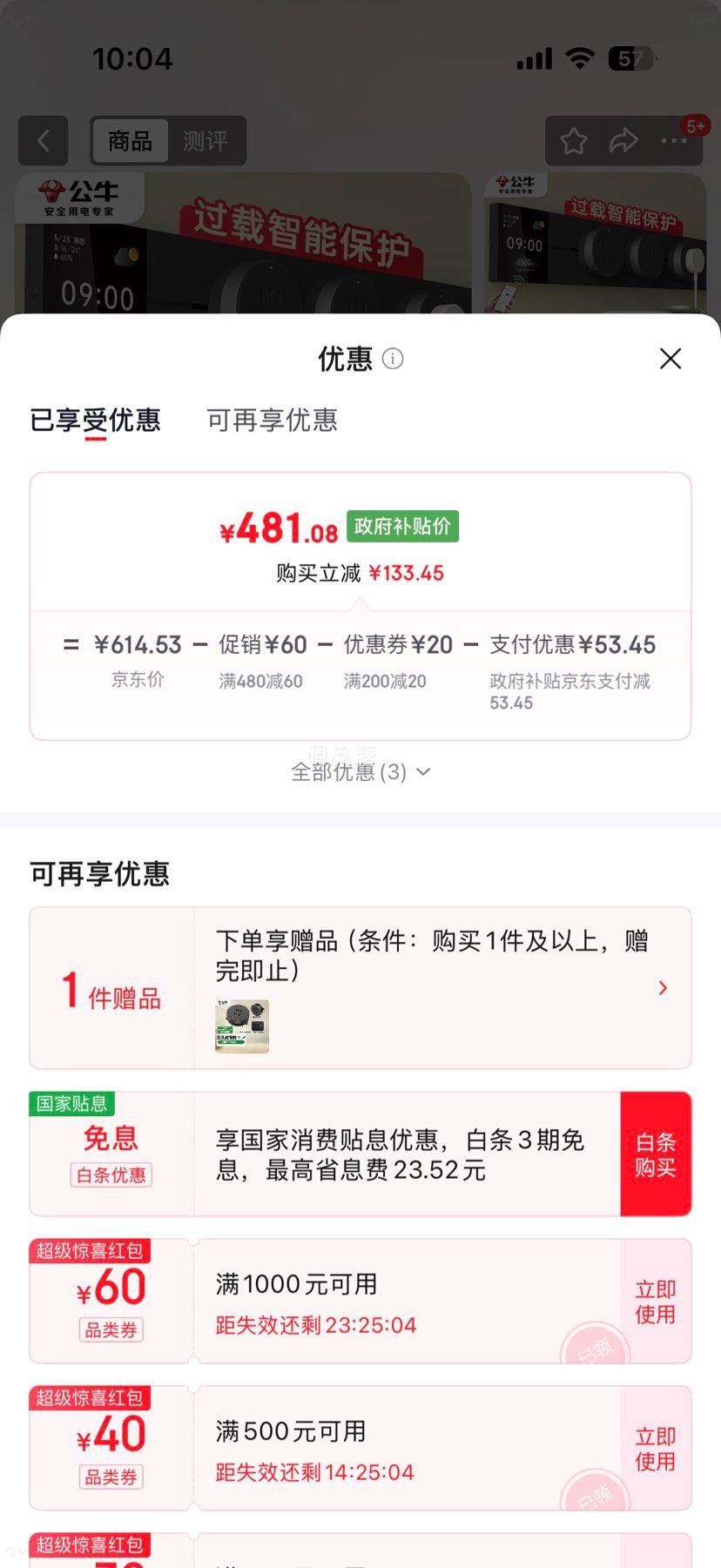Tap 立即使用 on the ¥60 red packet
721x1568 pixels.
click(654, 1301)
